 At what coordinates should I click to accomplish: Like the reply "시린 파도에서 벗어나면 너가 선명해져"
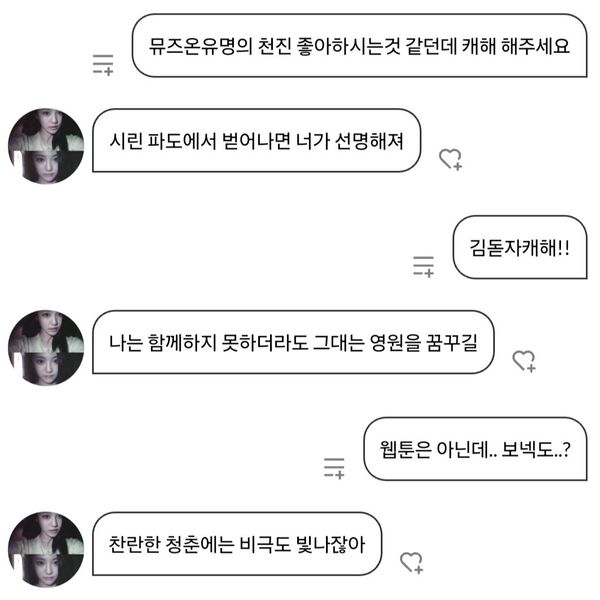[450, 159]
